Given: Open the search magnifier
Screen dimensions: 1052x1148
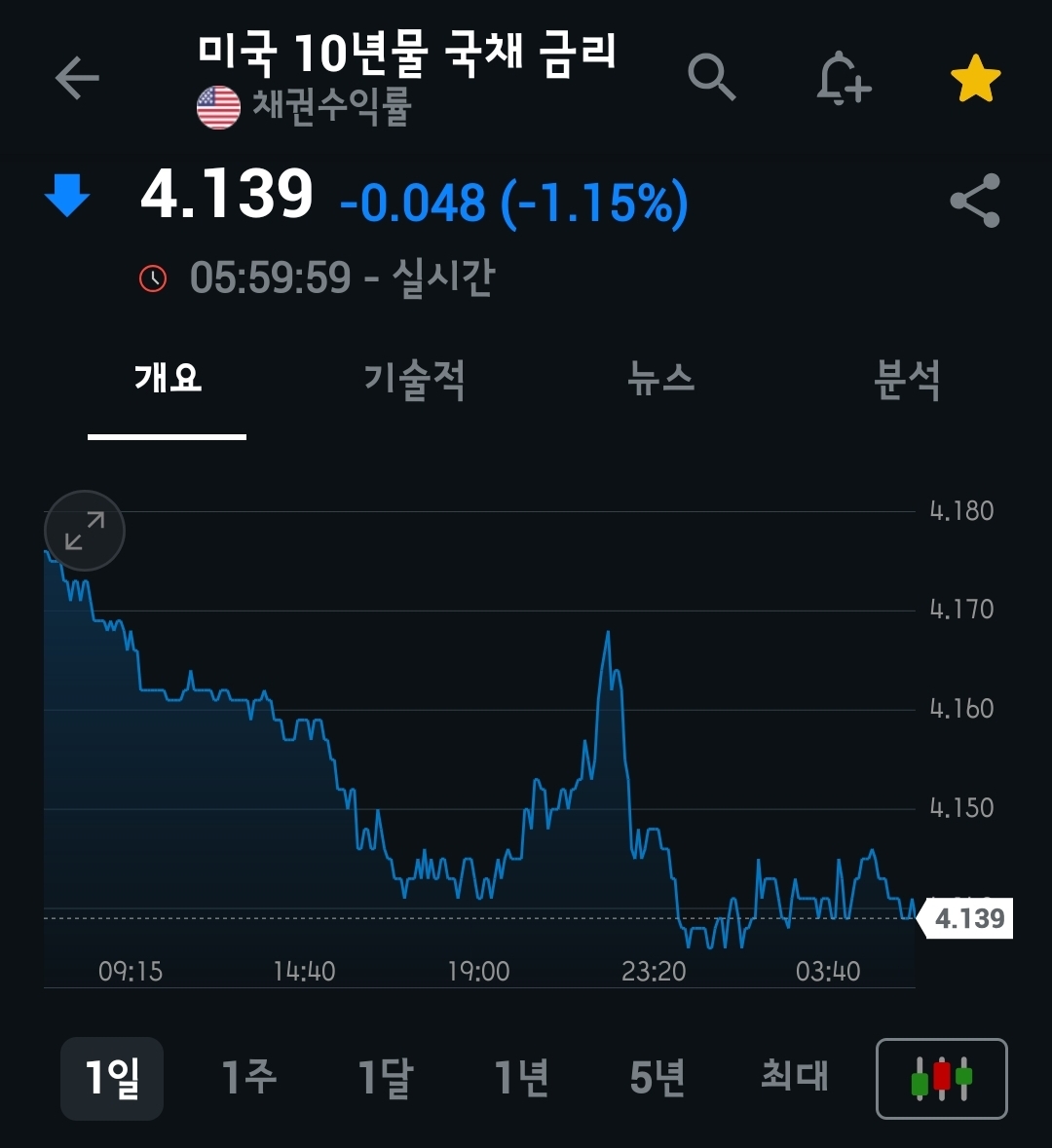Looking at the screenshot, I should 711,77.
